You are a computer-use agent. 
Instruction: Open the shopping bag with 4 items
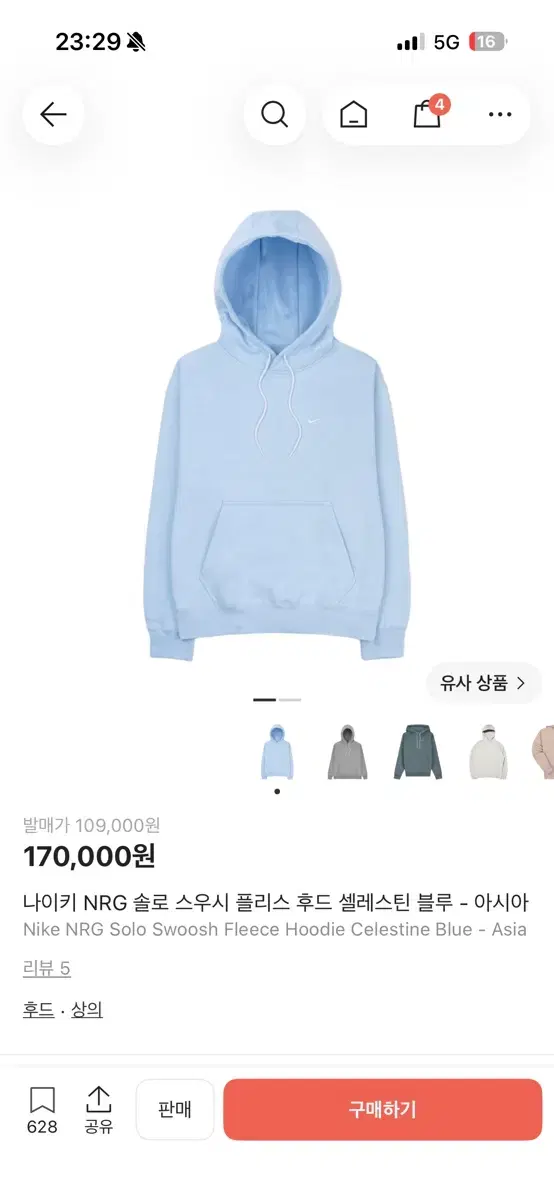point(428,113)
